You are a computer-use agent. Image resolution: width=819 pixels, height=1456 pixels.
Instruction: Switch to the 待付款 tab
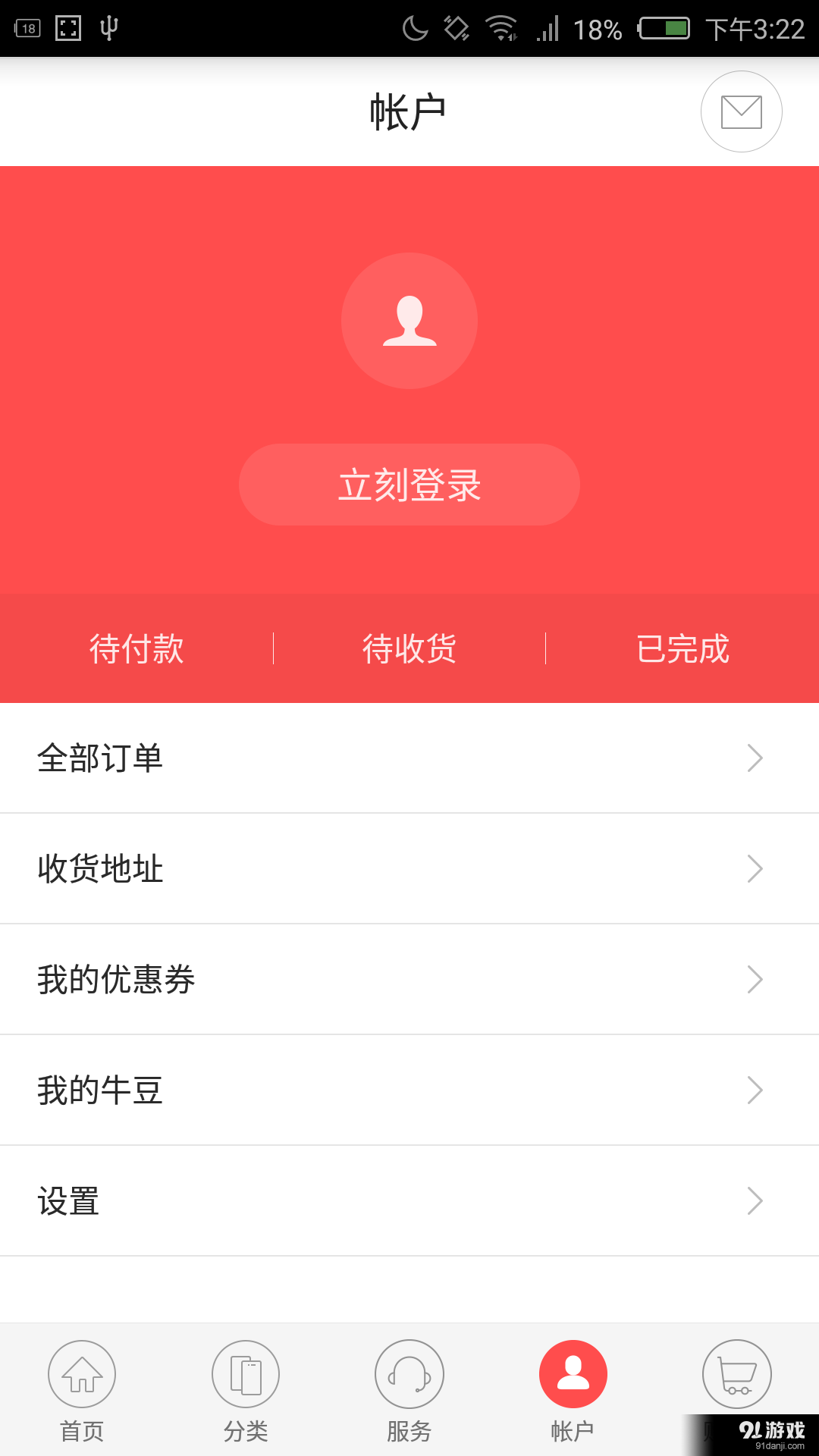pos(136,648)
